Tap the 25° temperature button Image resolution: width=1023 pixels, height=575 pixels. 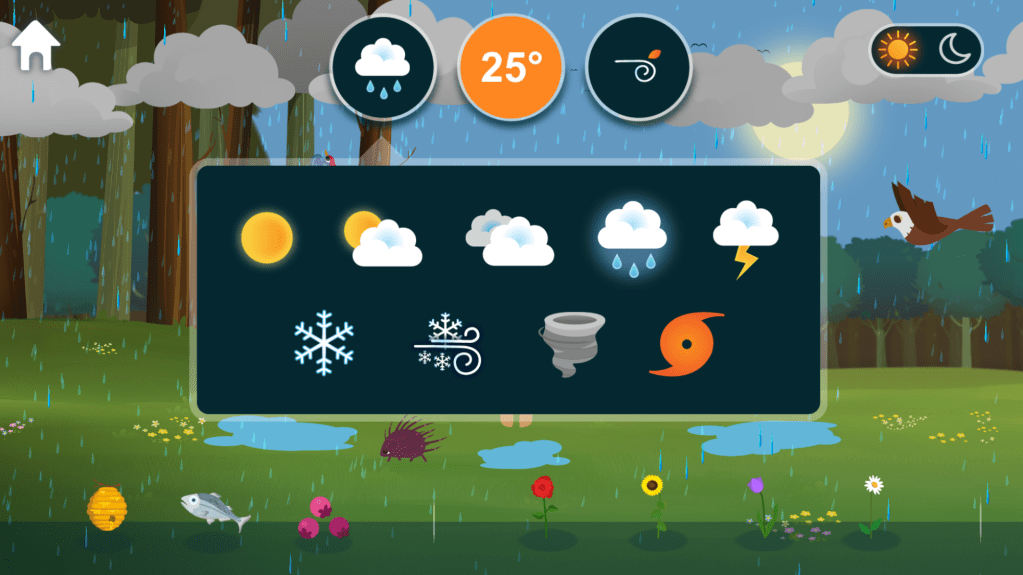tap(510, 67)
